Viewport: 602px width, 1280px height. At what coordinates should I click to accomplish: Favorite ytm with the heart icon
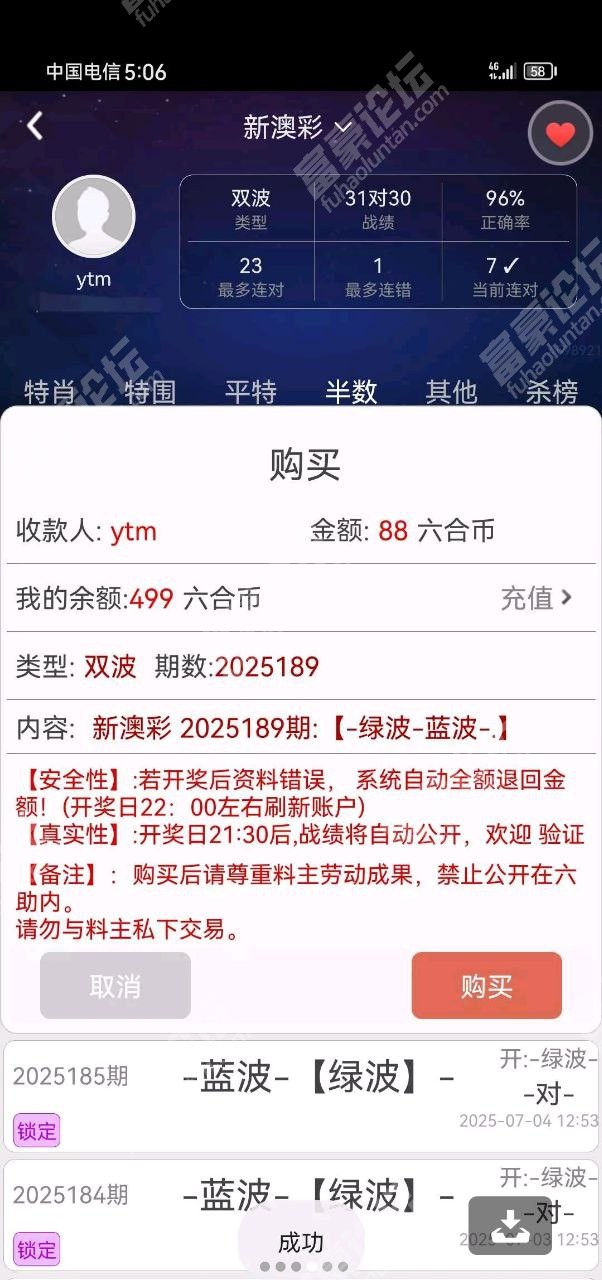pyautogui.click(x=560, y=133)
